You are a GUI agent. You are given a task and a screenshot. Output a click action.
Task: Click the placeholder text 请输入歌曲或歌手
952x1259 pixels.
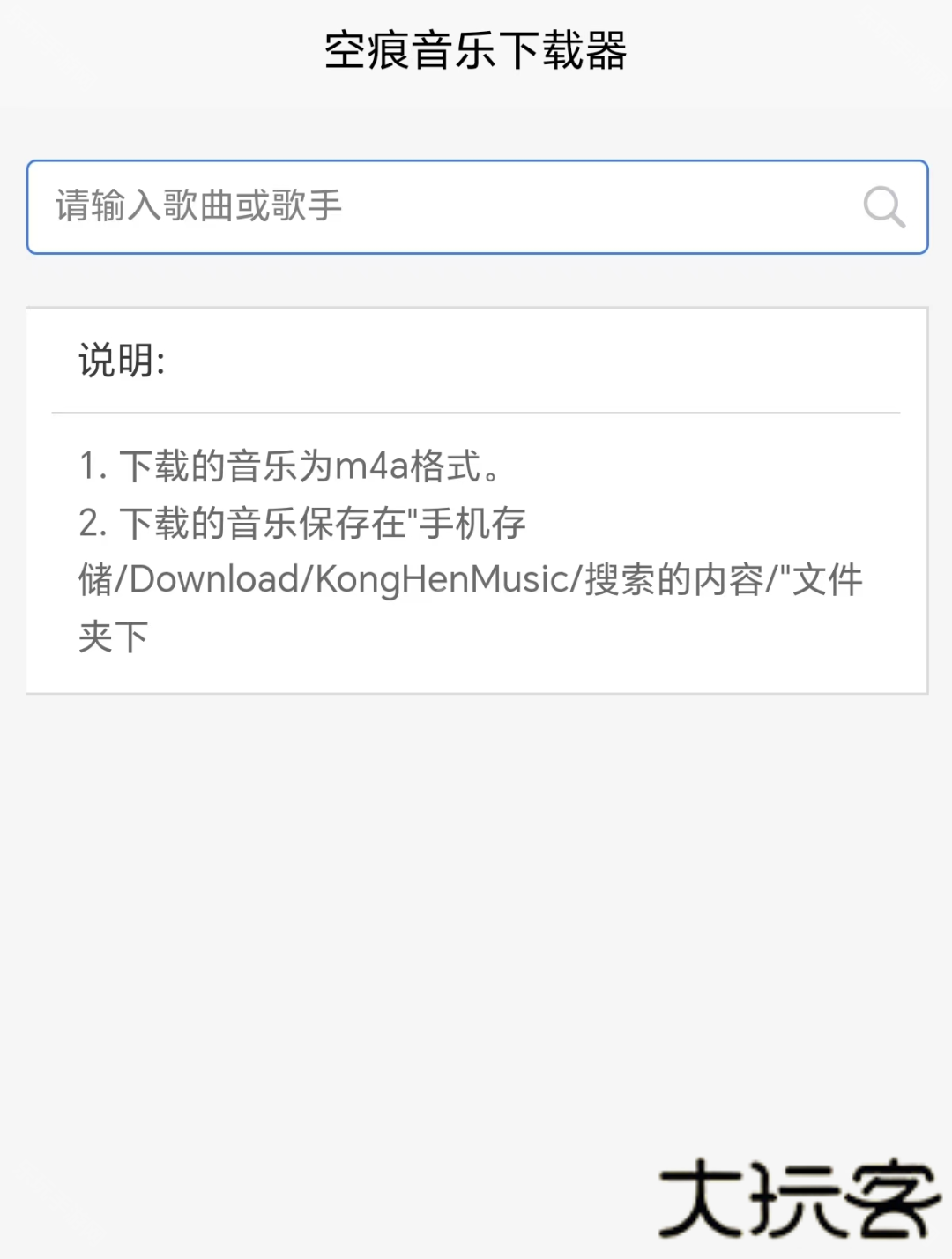pyautogui.click(x=198, y=205)
